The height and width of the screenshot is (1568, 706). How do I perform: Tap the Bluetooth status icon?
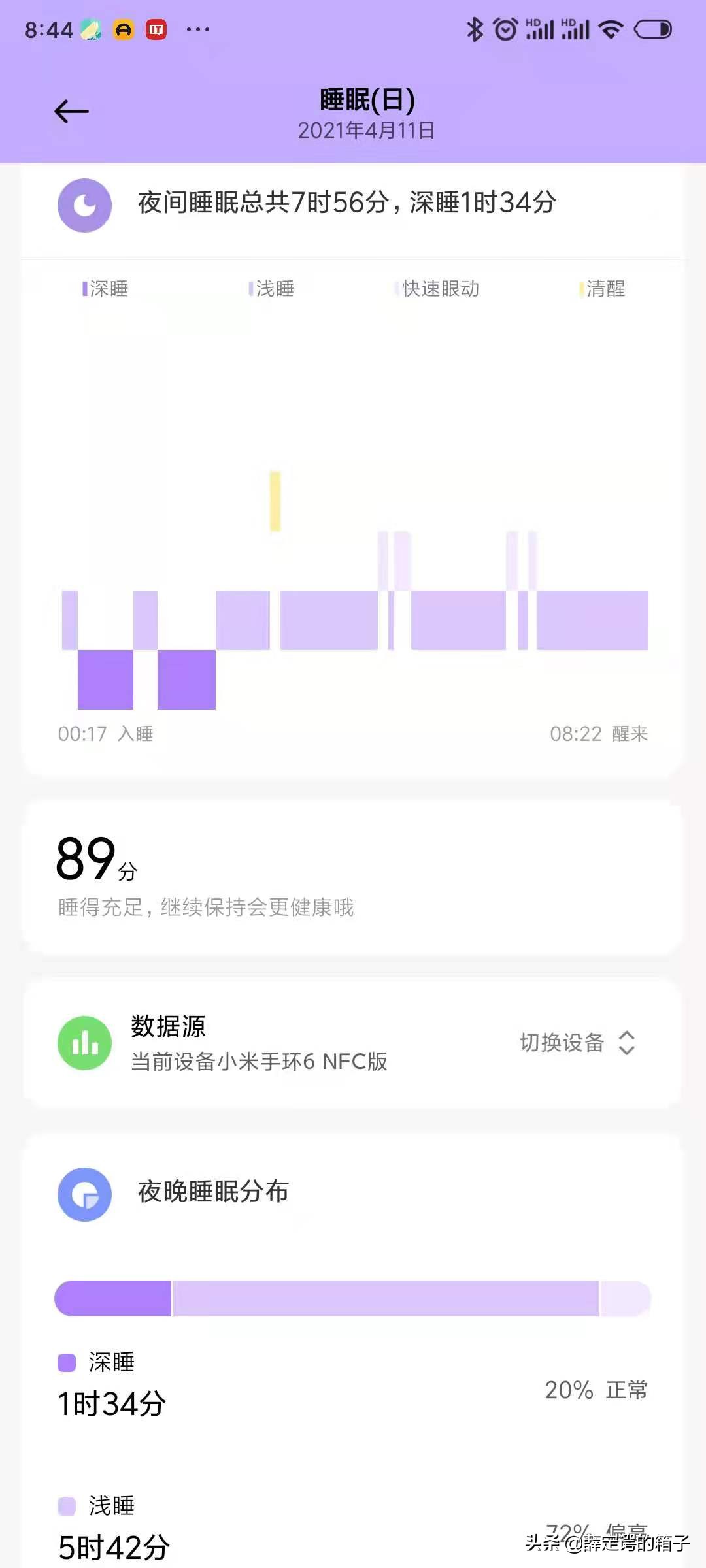point(475,29)
